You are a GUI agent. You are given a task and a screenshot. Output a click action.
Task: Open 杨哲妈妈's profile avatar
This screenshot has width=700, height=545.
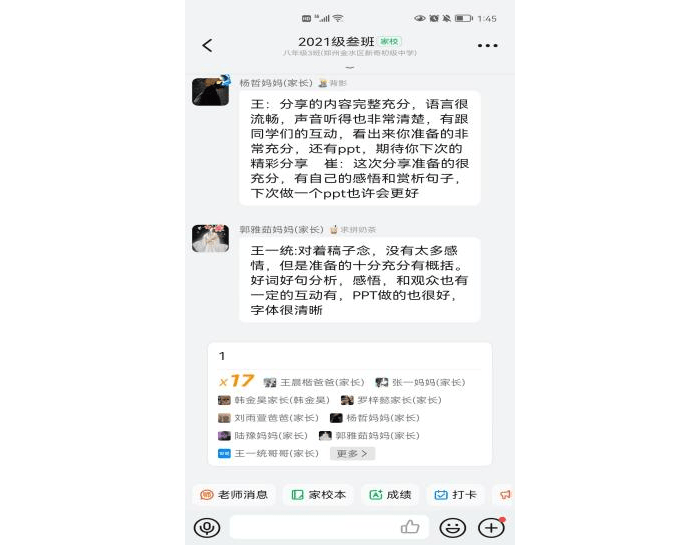(210, 92)
